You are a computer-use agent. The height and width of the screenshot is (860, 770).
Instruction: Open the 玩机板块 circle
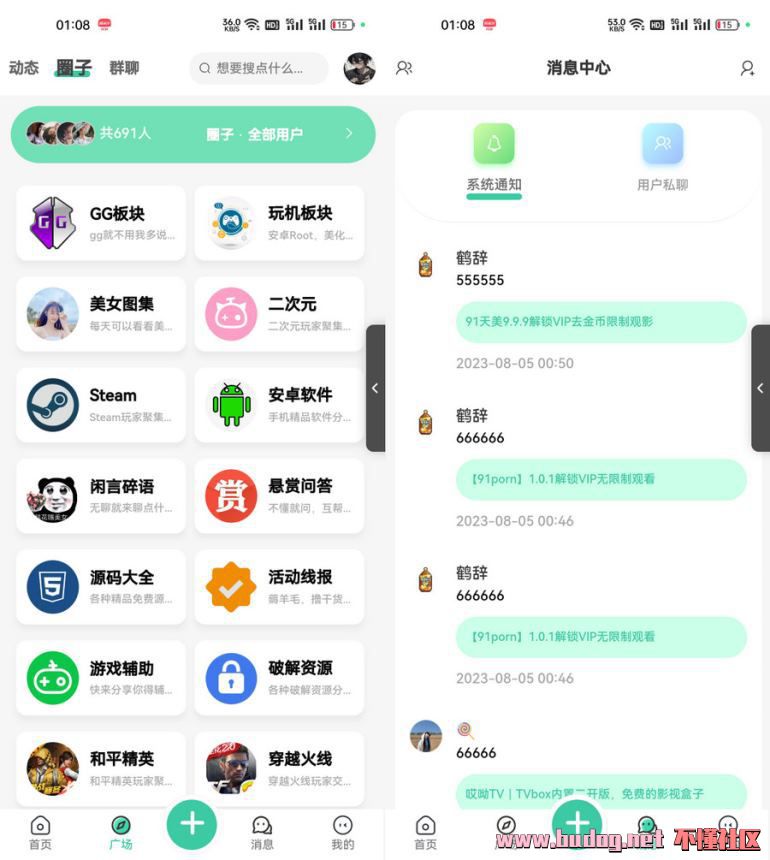click(x=279, y=223)
